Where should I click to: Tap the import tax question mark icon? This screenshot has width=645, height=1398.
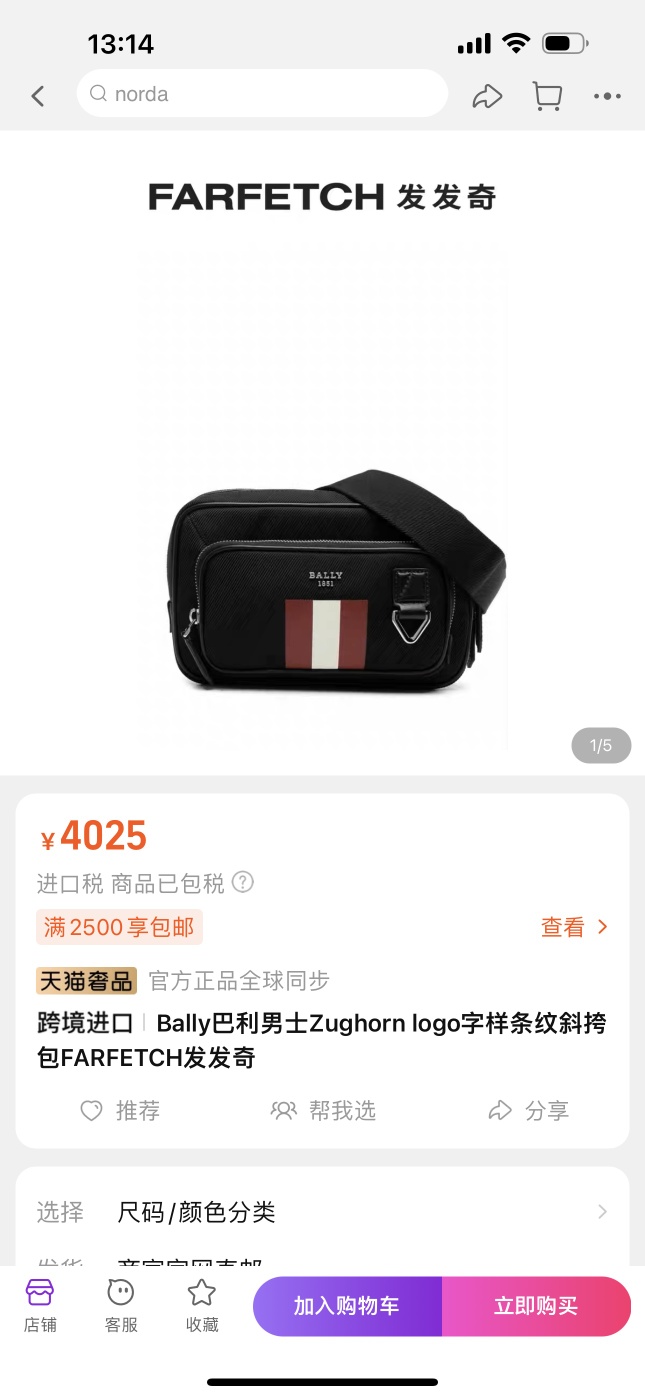tap(243, 883)
